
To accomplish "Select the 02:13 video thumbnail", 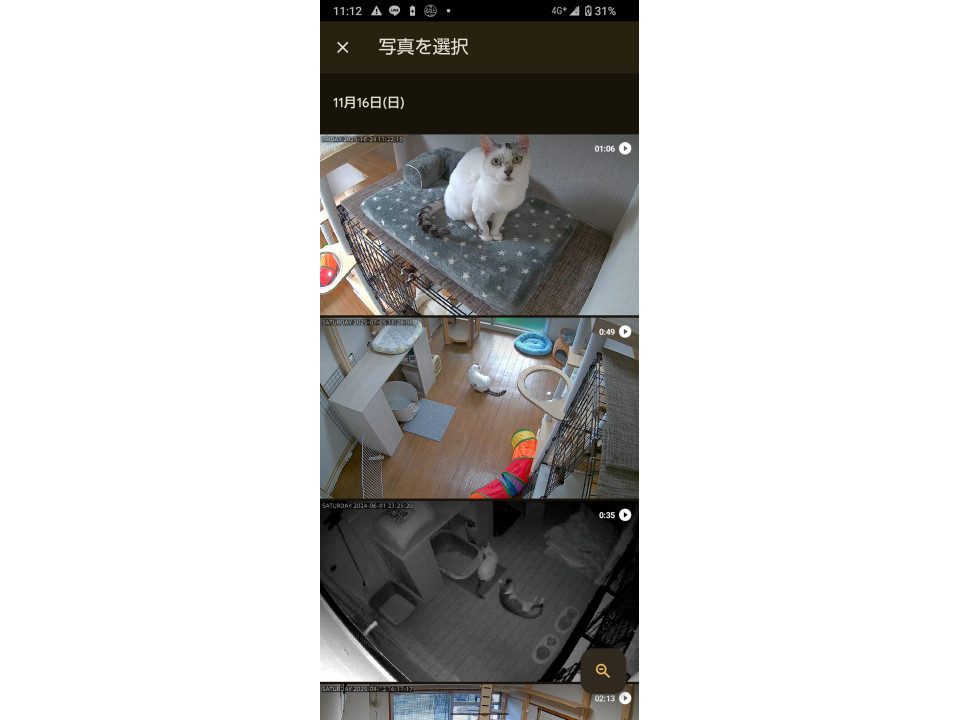I will click(479, 702).
